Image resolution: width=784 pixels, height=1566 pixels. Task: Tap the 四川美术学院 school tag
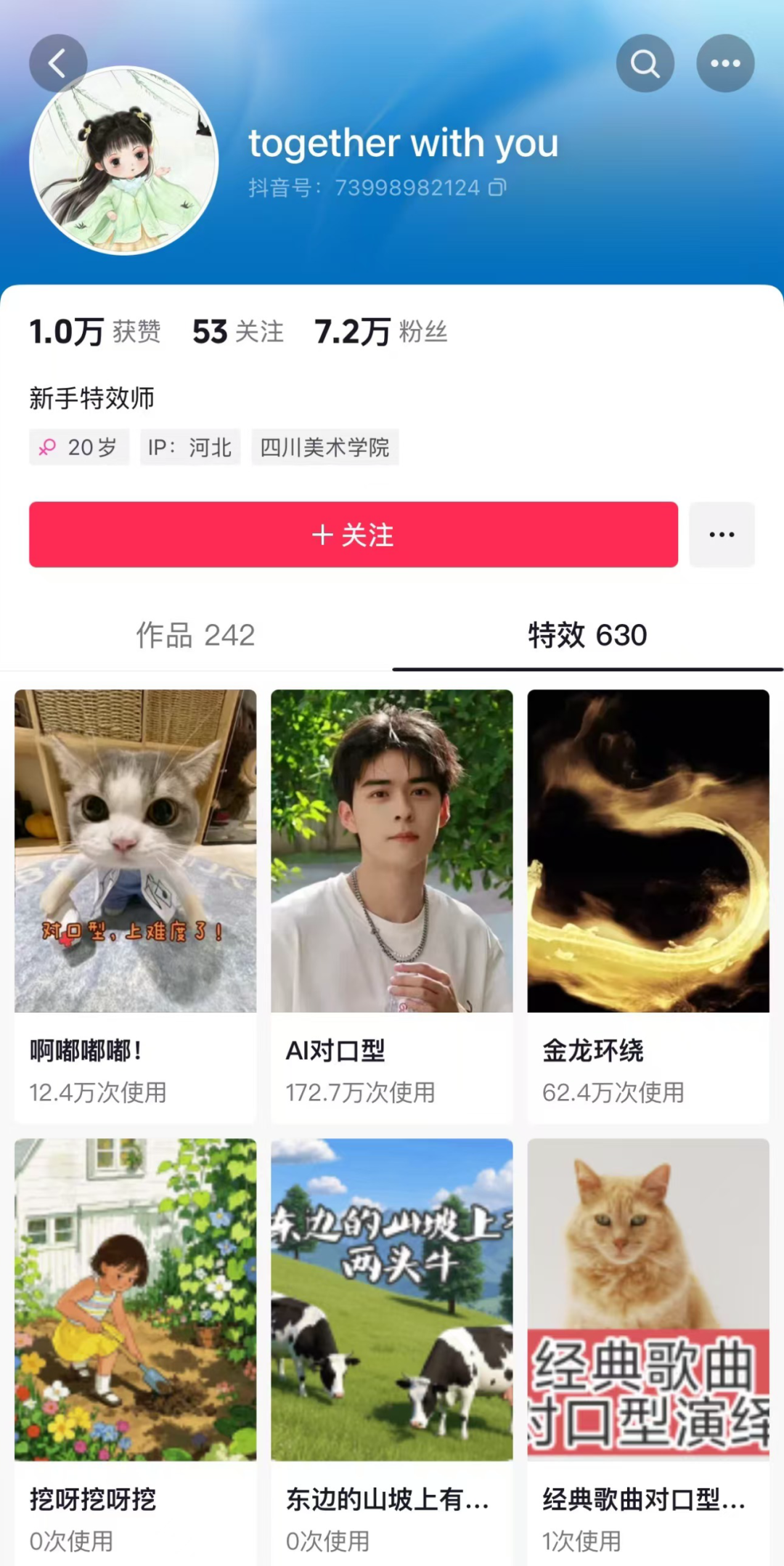pos(324,447)
